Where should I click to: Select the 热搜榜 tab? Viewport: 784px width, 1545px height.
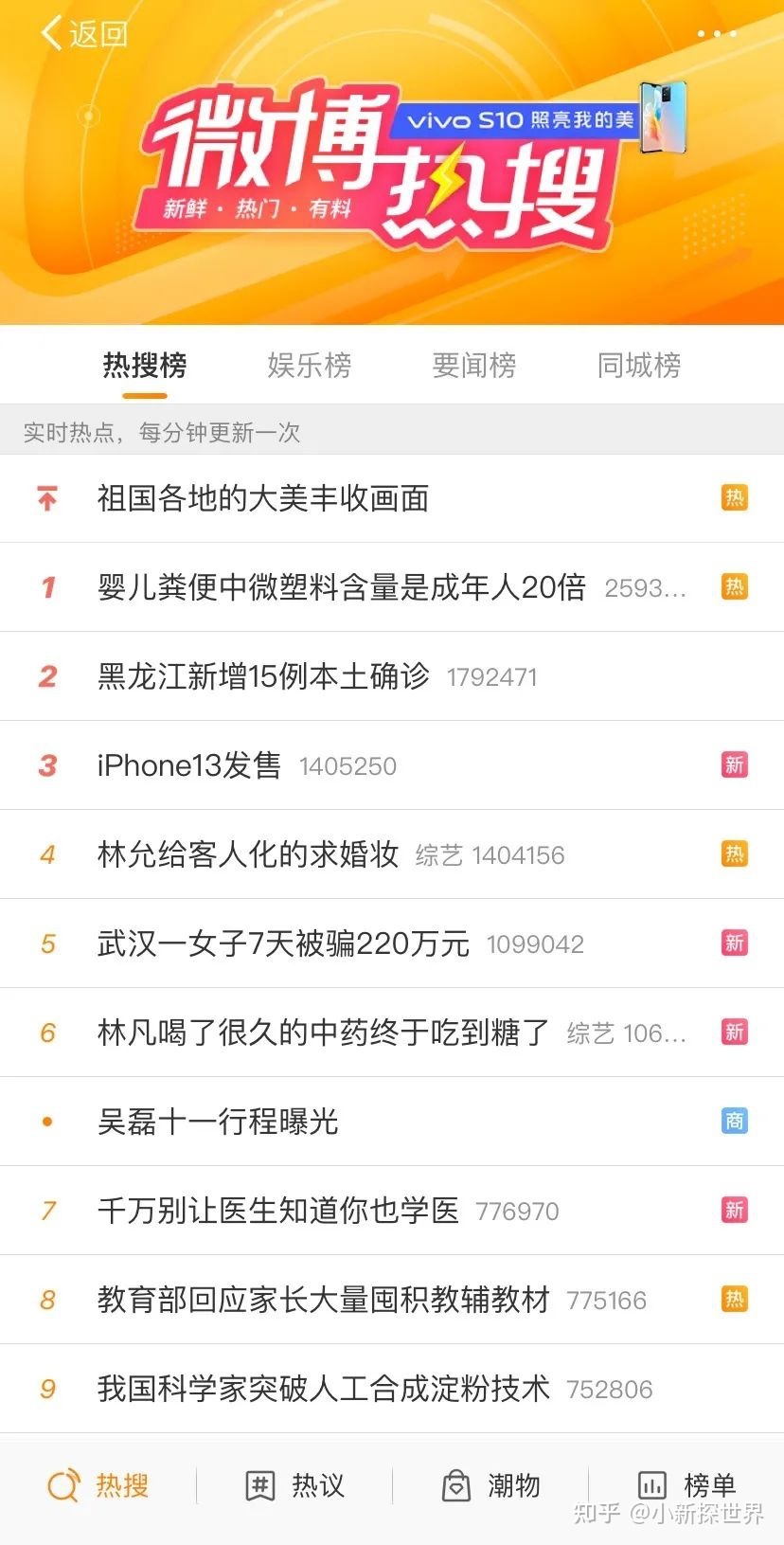point(145,365)
